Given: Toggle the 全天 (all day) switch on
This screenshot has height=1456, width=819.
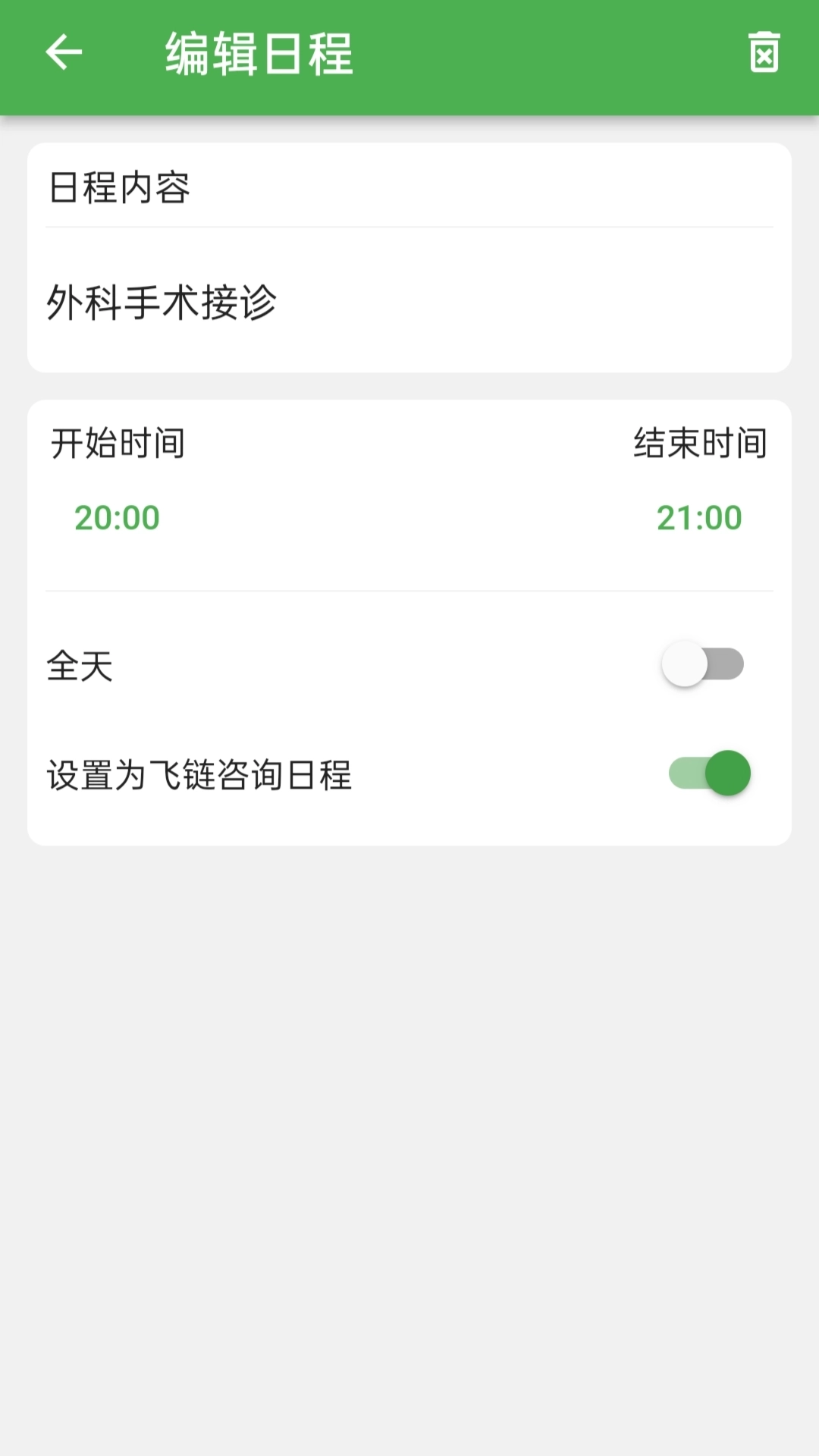Looking at the screenshot, I should coord(704,664).
